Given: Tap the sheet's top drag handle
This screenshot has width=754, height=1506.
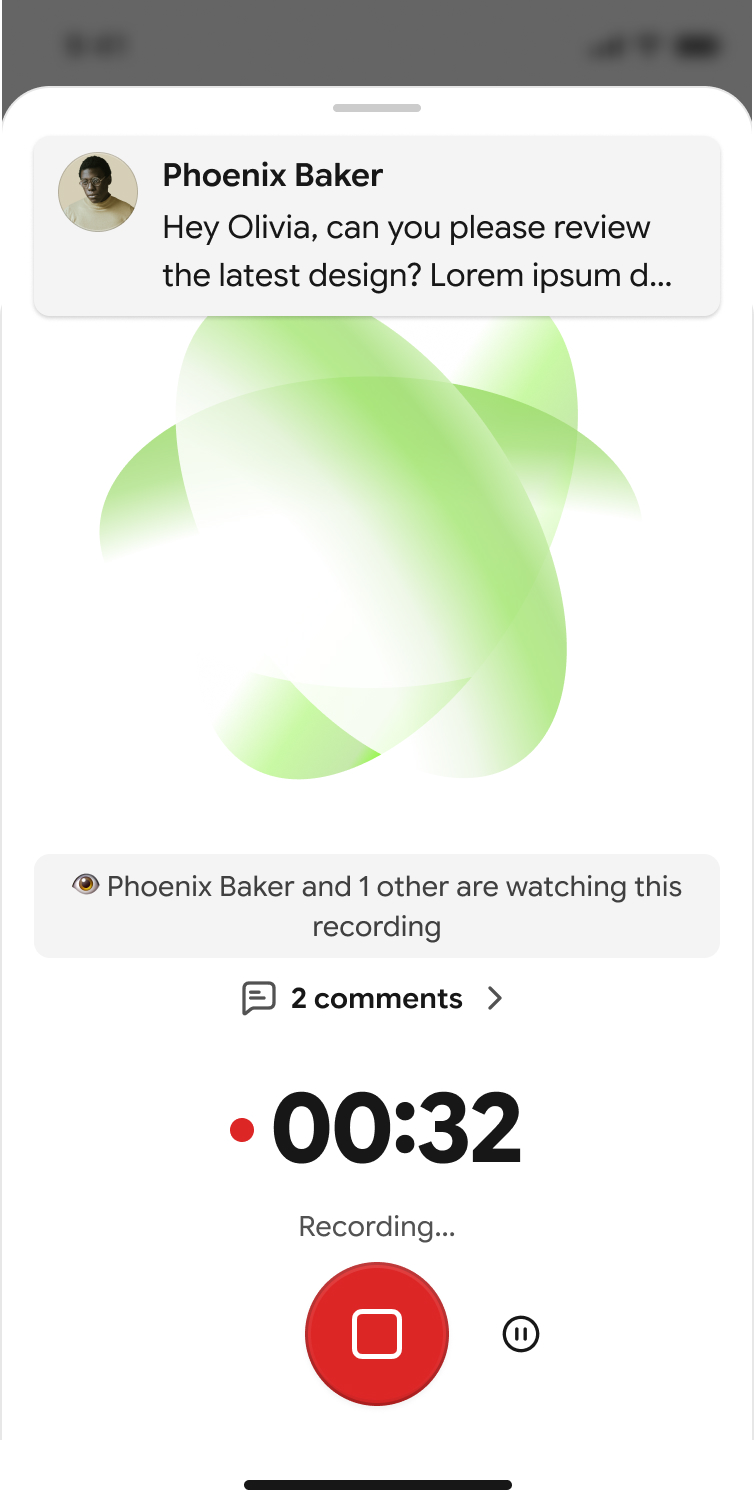Looking at the screenshot, I should 377,108.
